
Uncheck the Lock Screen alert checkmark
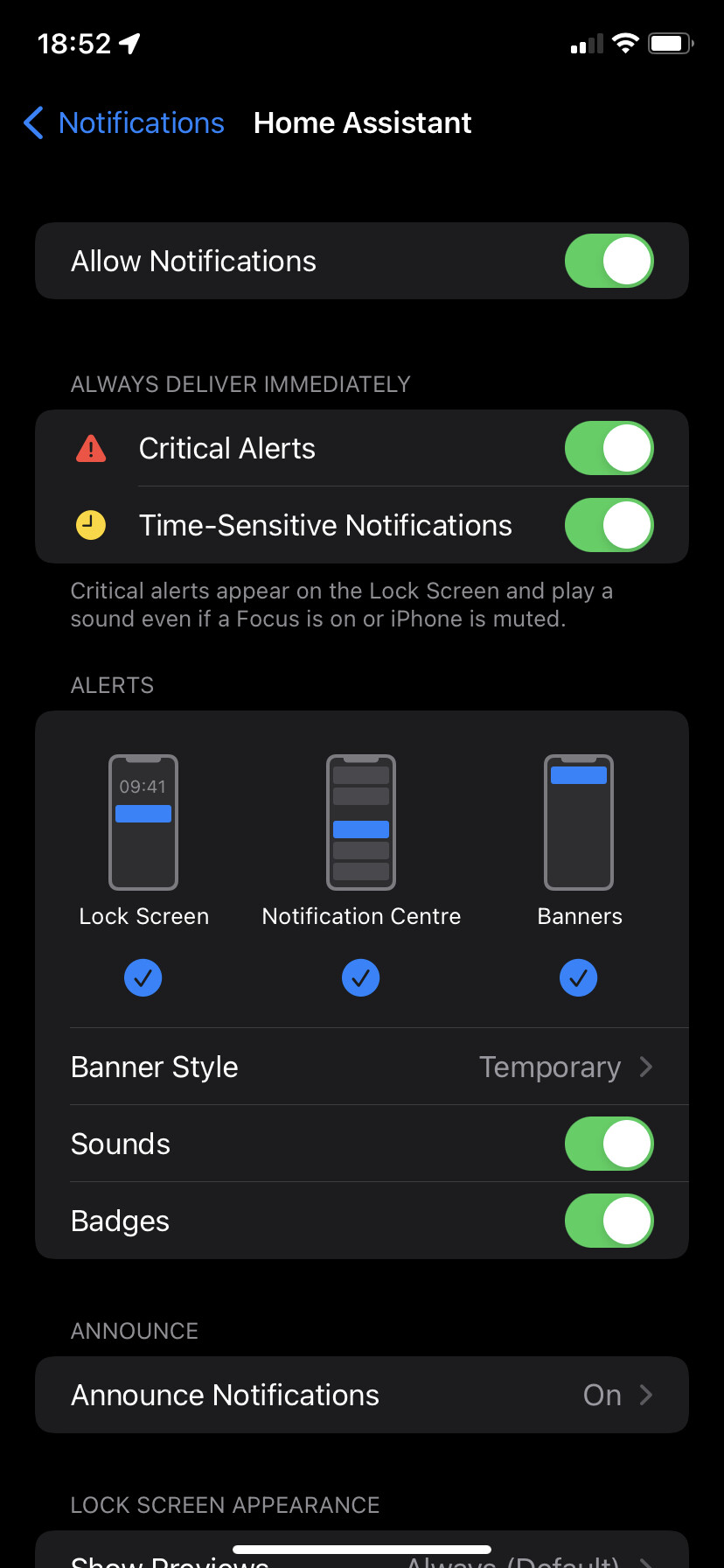click(143, 977)
